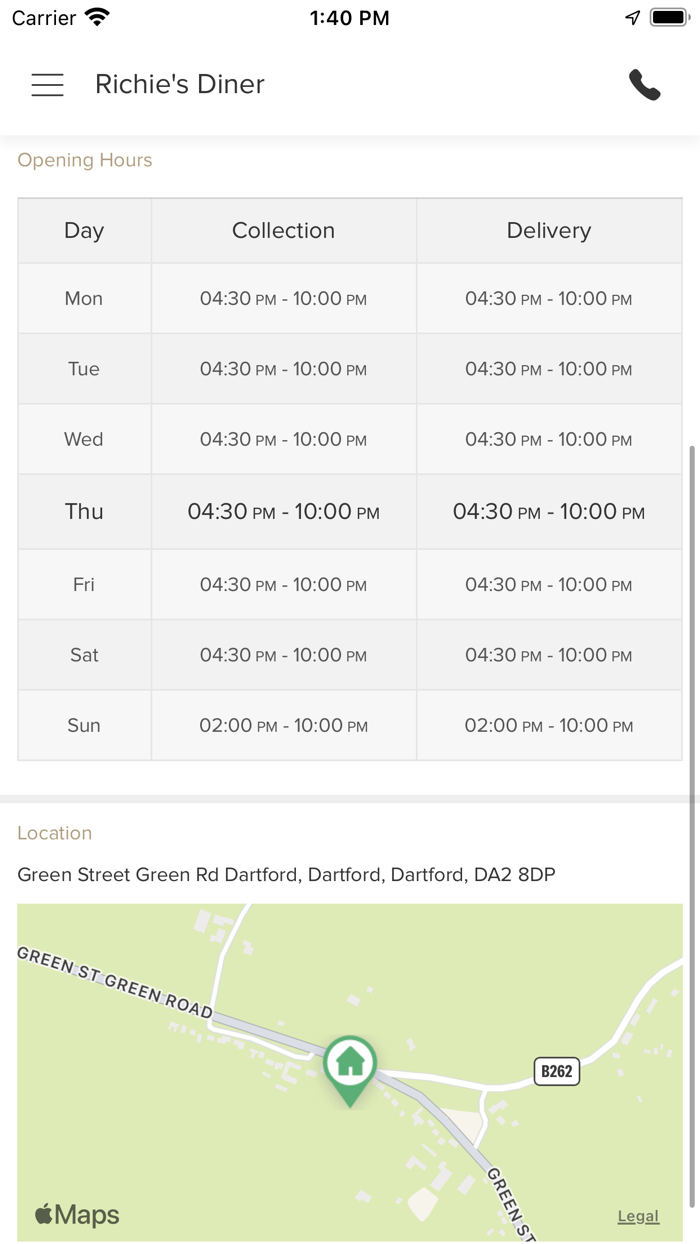
Task: Open the hamburger navigation menu
Action: pyautogui.click(x=47, y=85)
